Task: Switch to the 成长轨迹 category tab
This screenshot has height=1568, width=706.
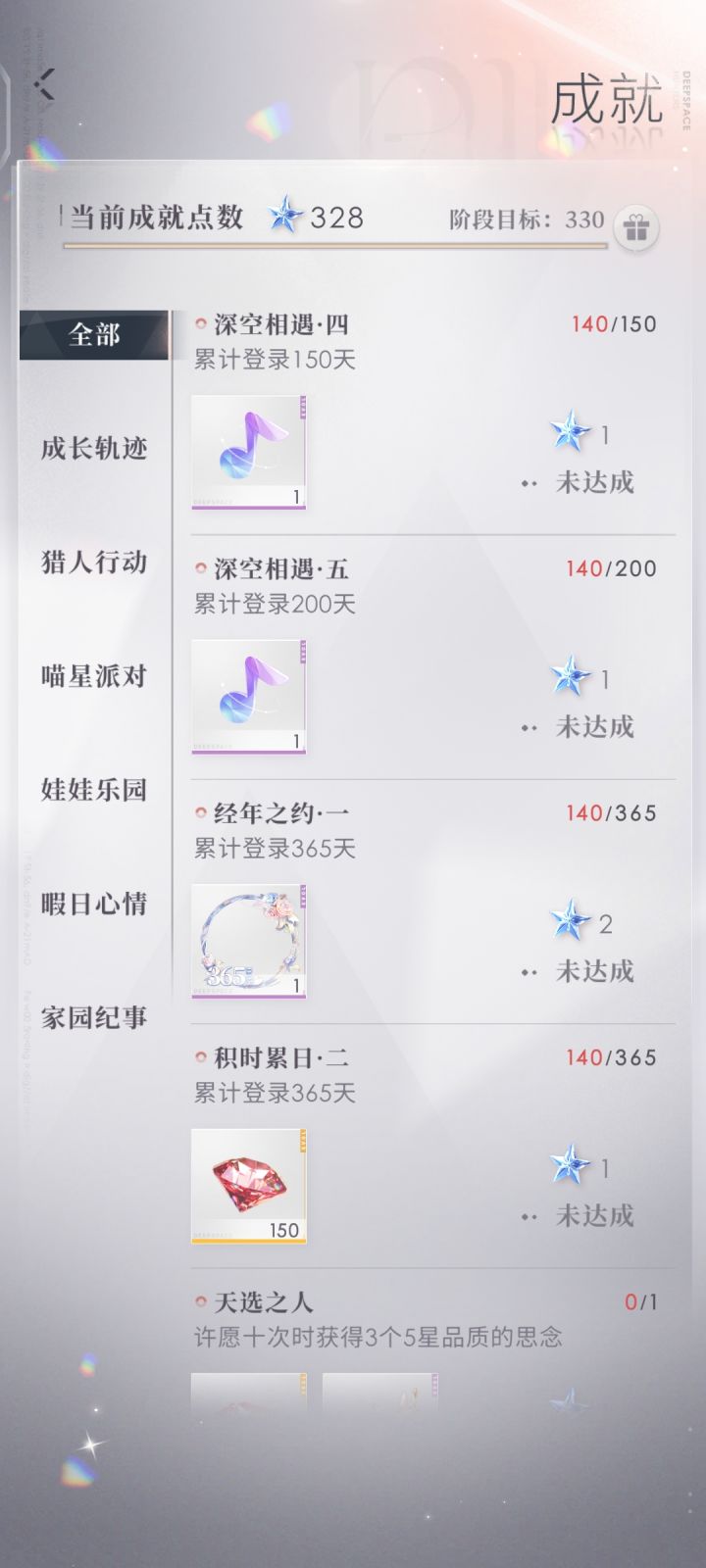Action: (94, 449)
